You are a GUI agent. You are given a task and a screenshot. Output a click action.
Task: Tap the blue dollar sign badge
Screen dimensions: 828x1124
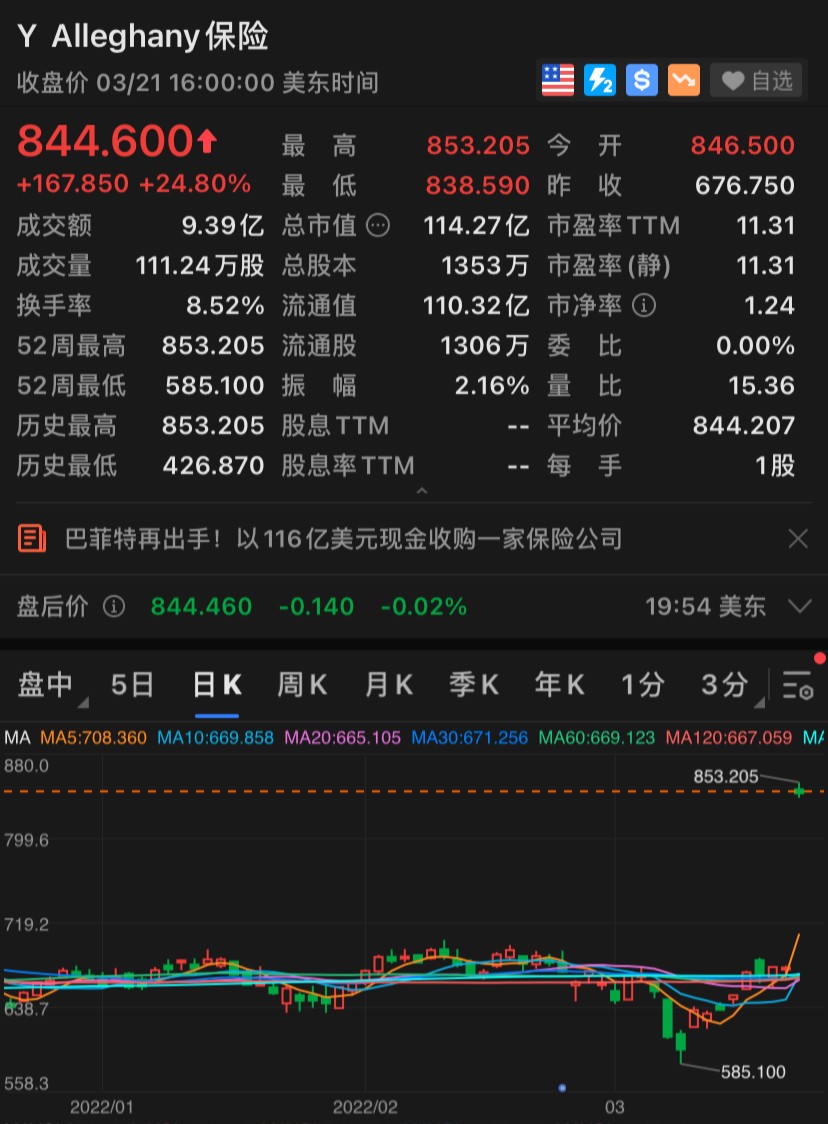(x=642, y=80)
